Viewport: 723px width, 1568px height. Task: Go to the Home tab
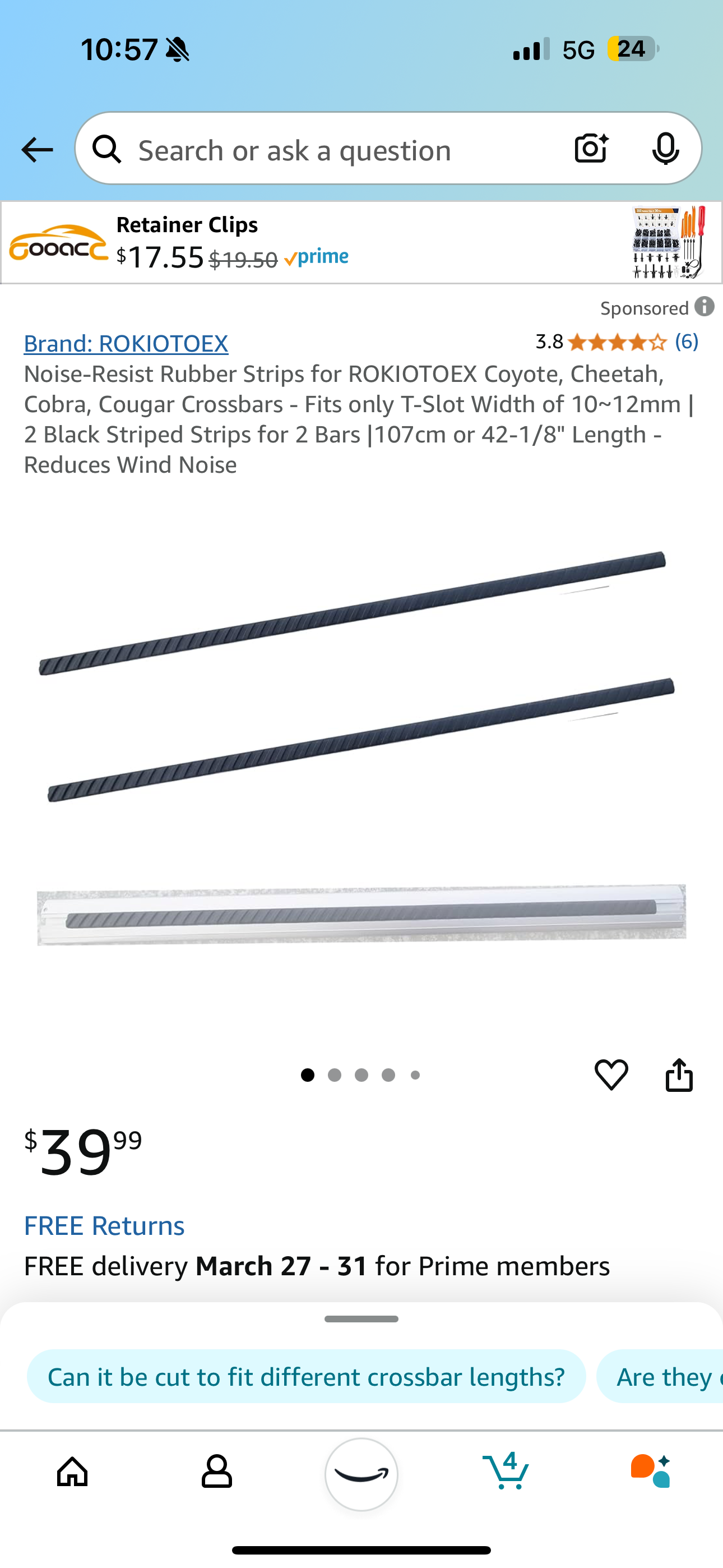72,1472
